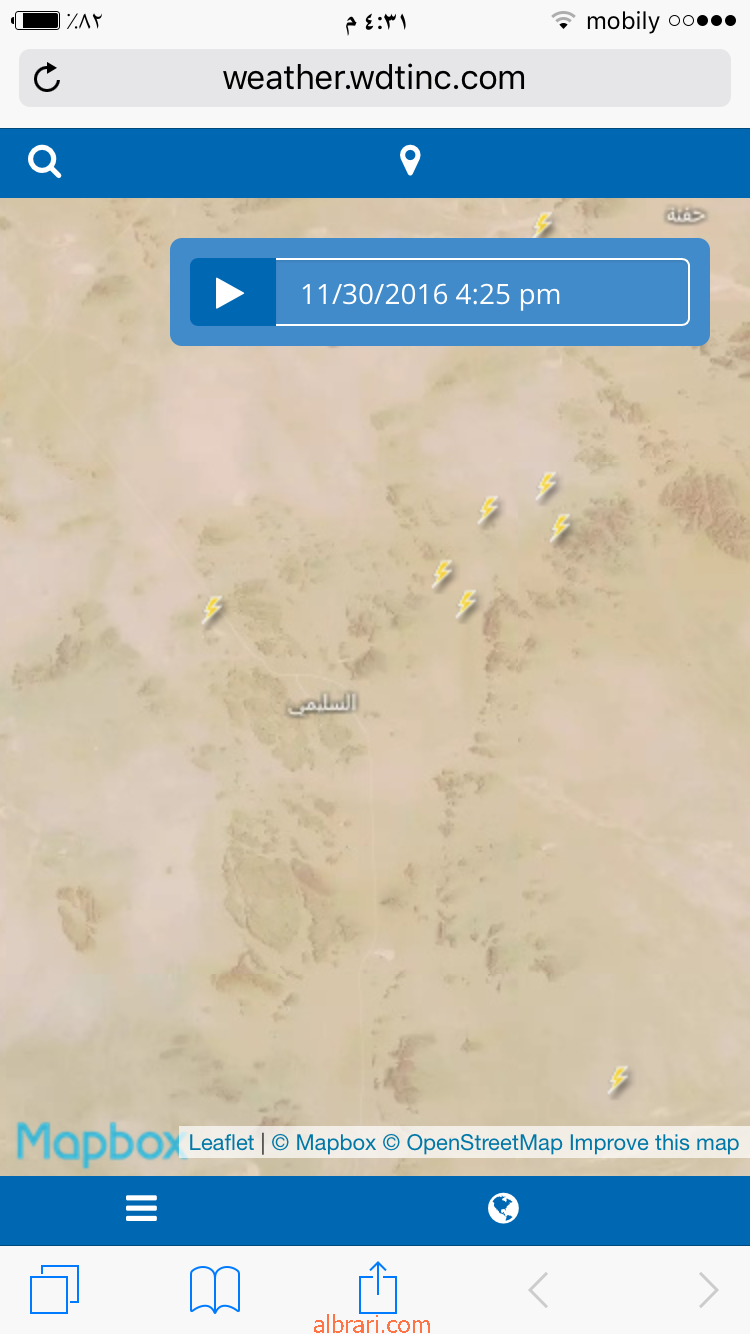This screenshot has width=750, height=1334.
Task: Reload the weather.wdtinc.com page
Action: coord(47,78)
